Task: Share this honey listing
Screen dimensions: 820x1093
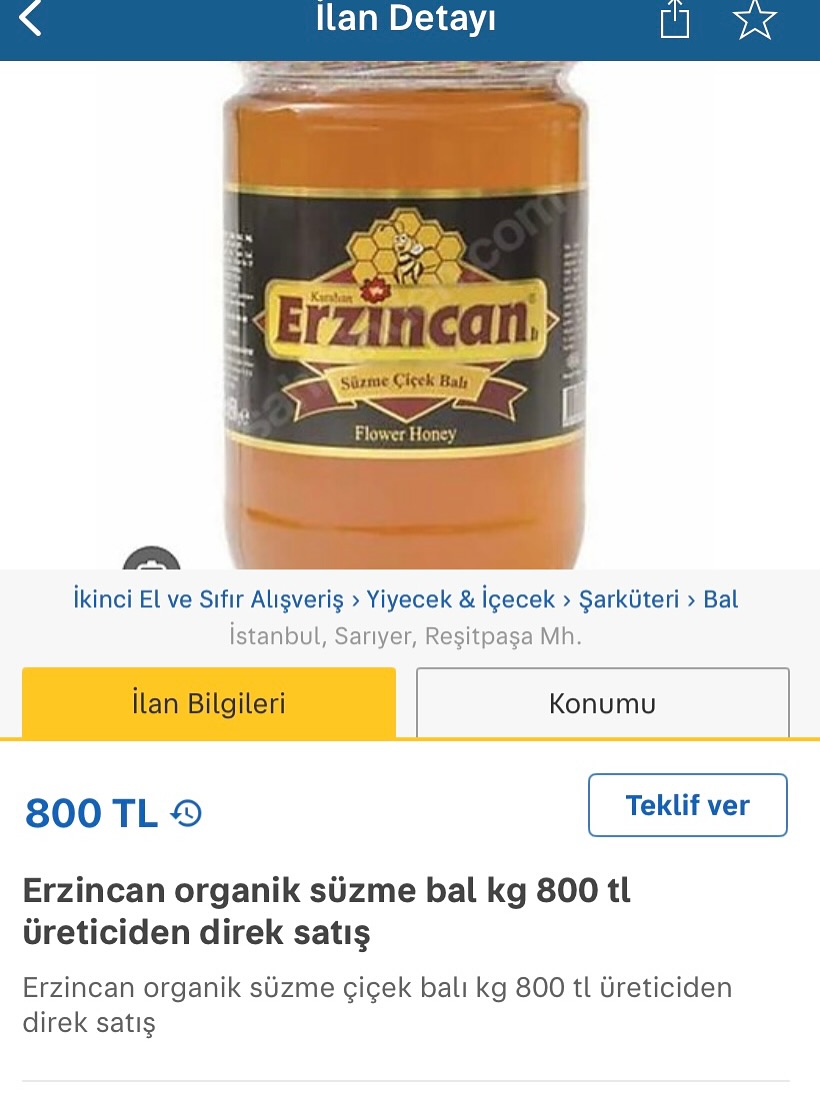Action: coord(676,19)
